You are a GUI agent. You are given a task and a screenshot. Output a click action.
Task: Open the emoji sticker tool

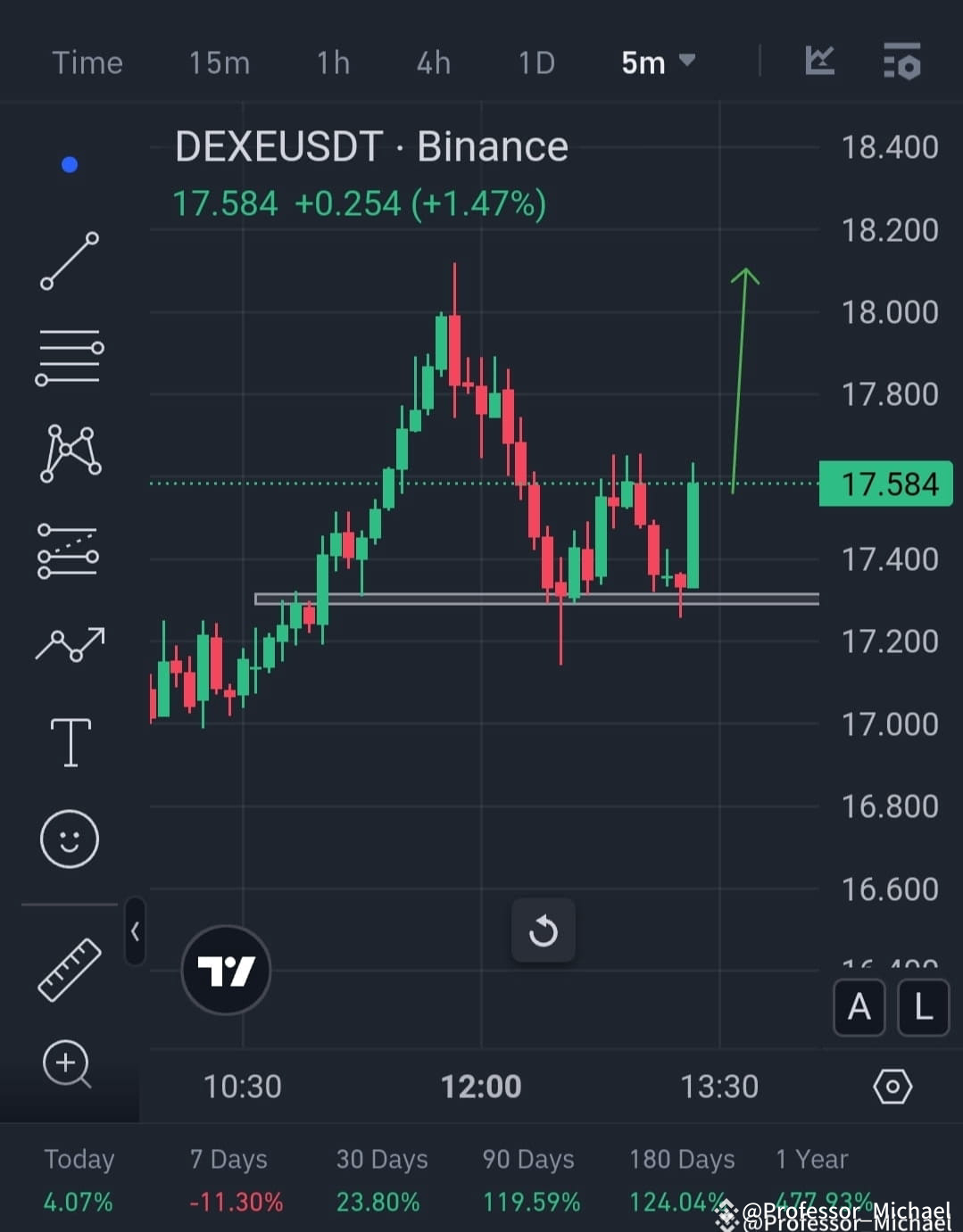tap(69, 839)
